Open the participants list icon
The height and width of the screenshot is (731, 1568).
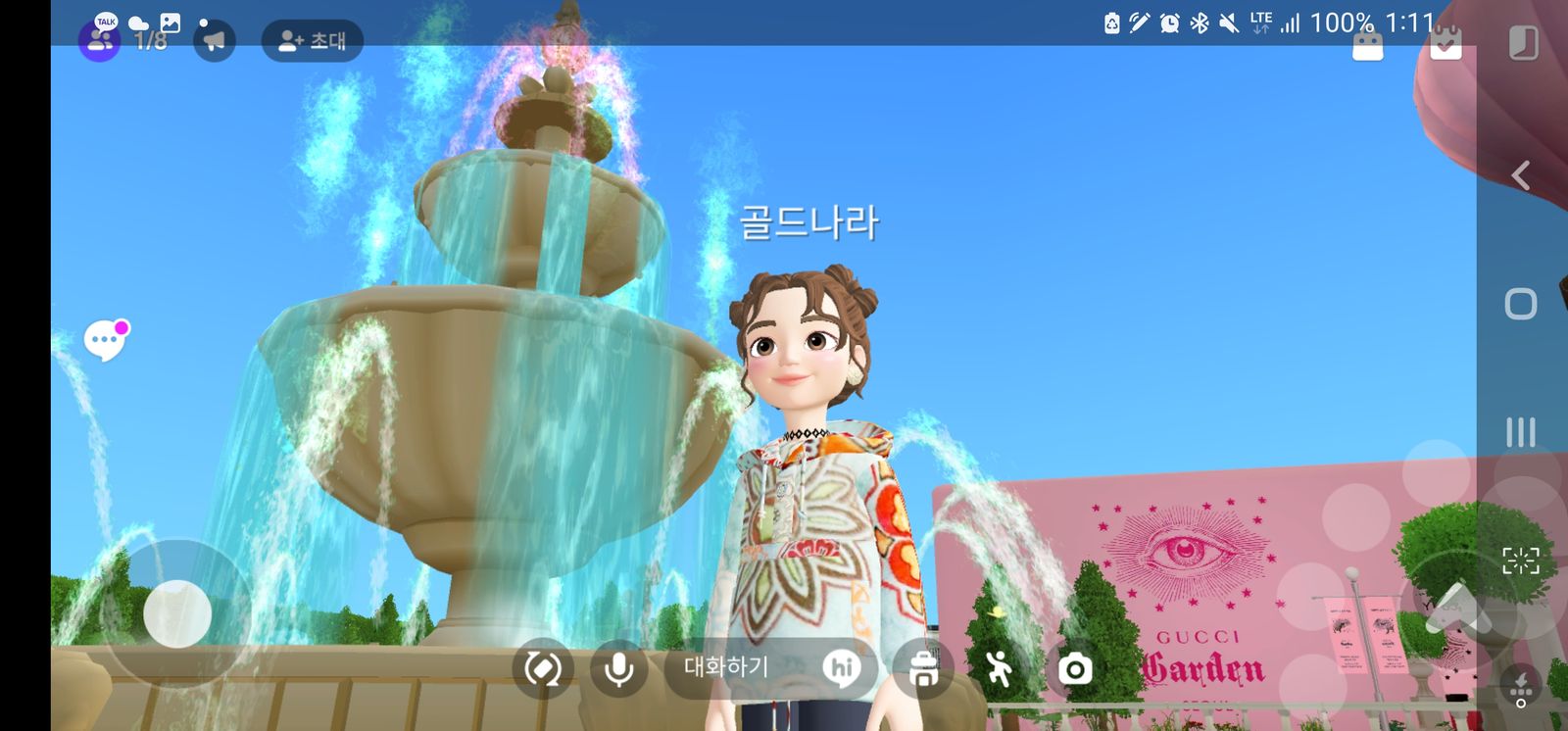click(99, 40)
